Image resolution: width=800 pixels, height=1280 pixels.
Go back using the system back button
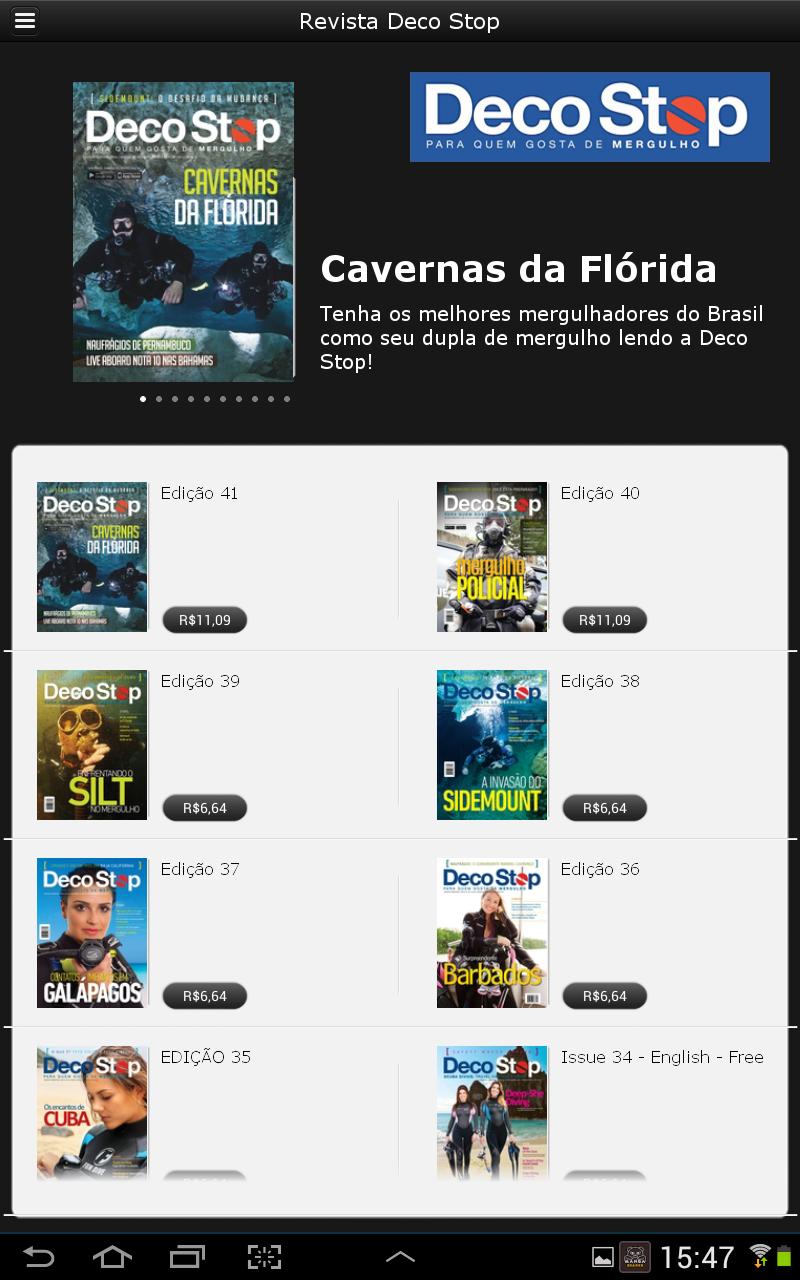click(39, 1256)
